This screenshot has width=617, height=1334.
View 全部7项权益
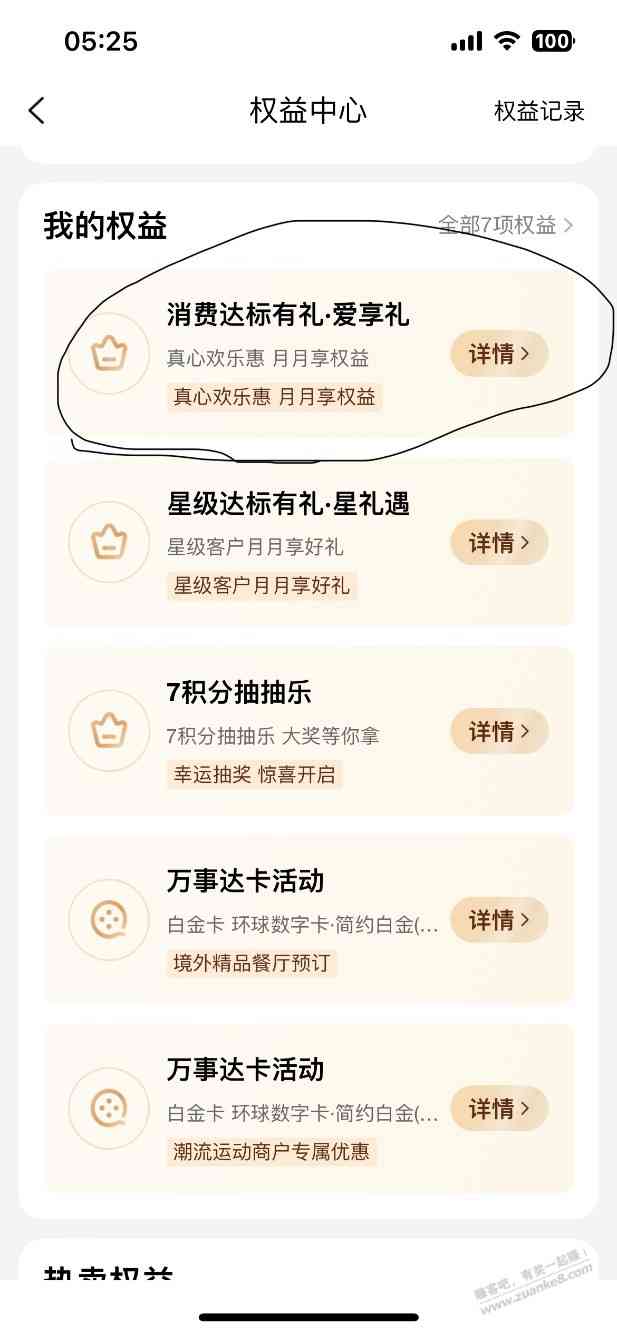[x=506, y=225]
